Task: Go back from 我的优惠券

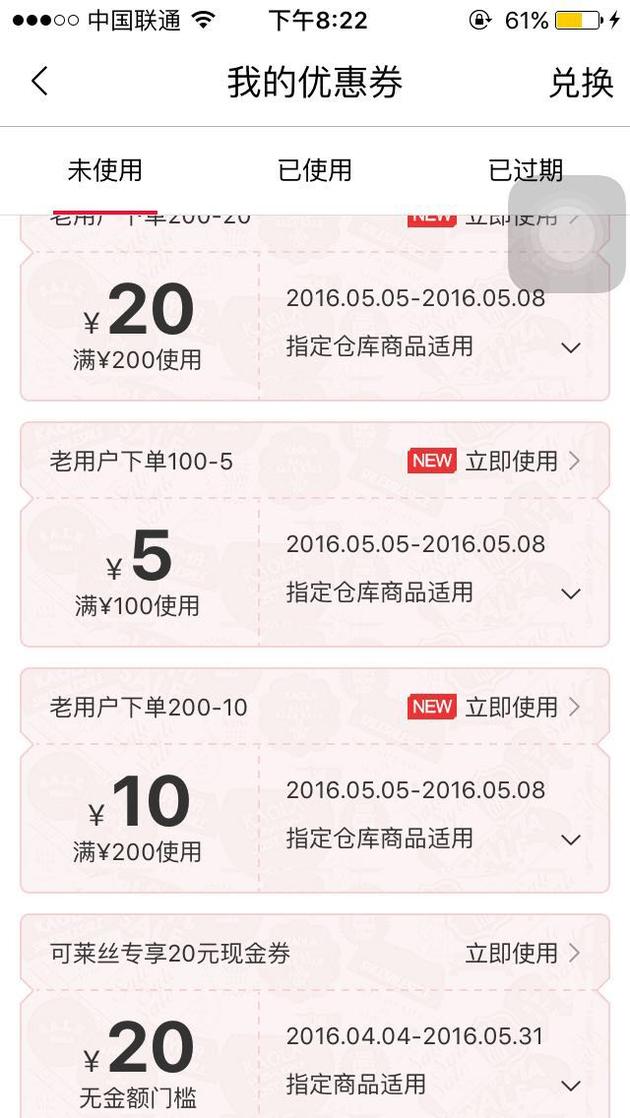Action: 40,81
